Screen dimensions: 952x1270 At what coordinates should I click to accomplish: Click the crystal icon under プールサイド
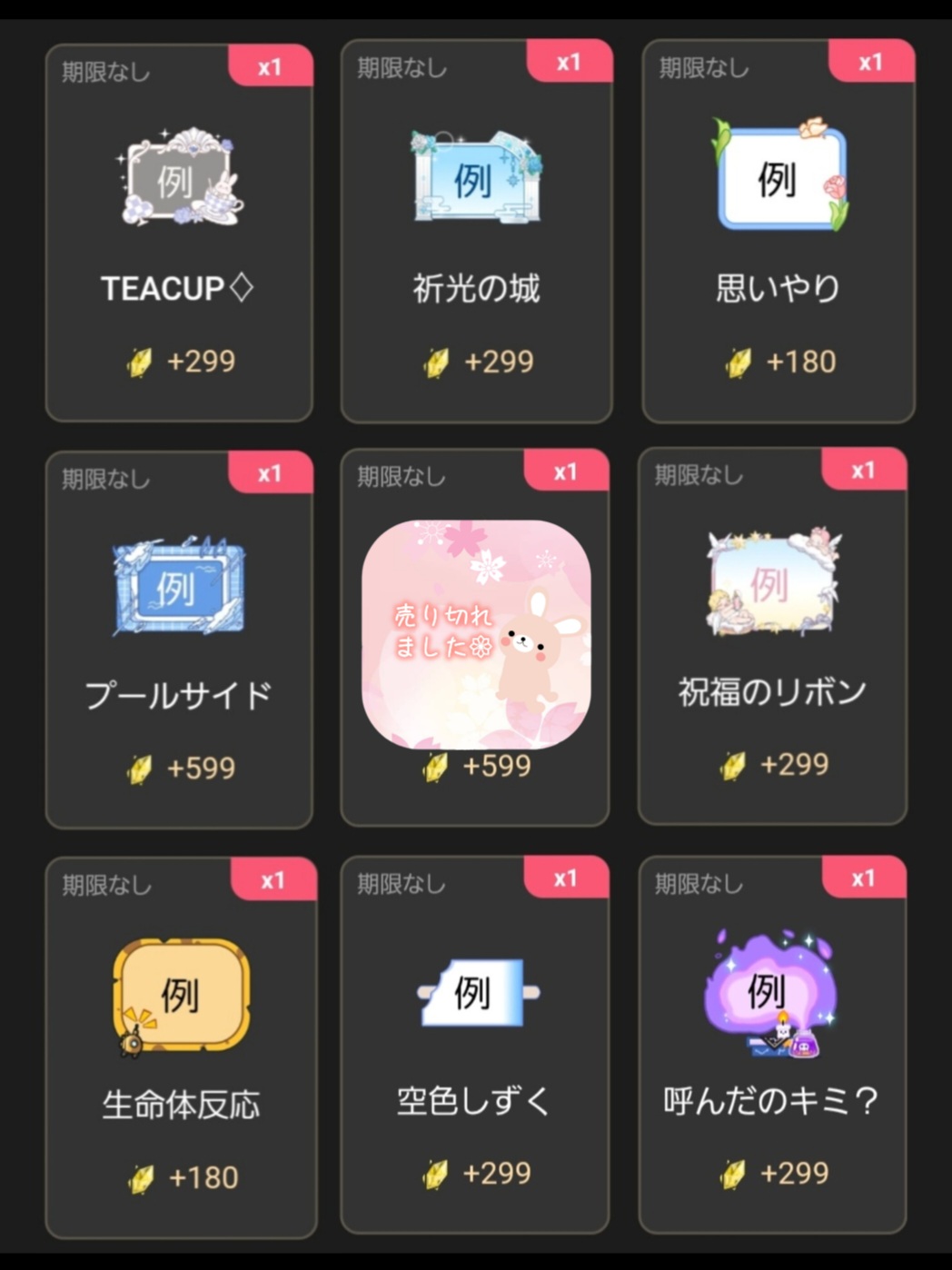point(138,768)
